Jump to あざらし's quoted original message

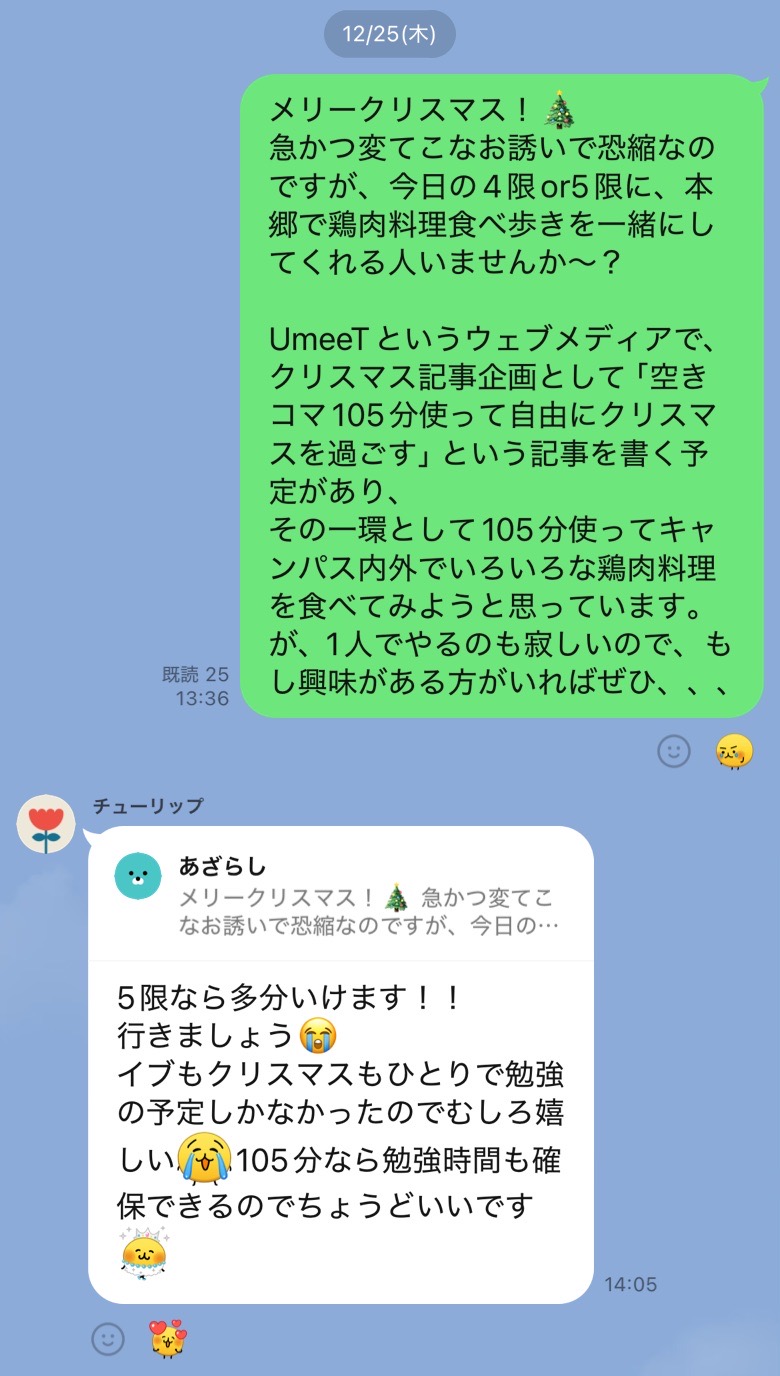[x=340, y=894]
